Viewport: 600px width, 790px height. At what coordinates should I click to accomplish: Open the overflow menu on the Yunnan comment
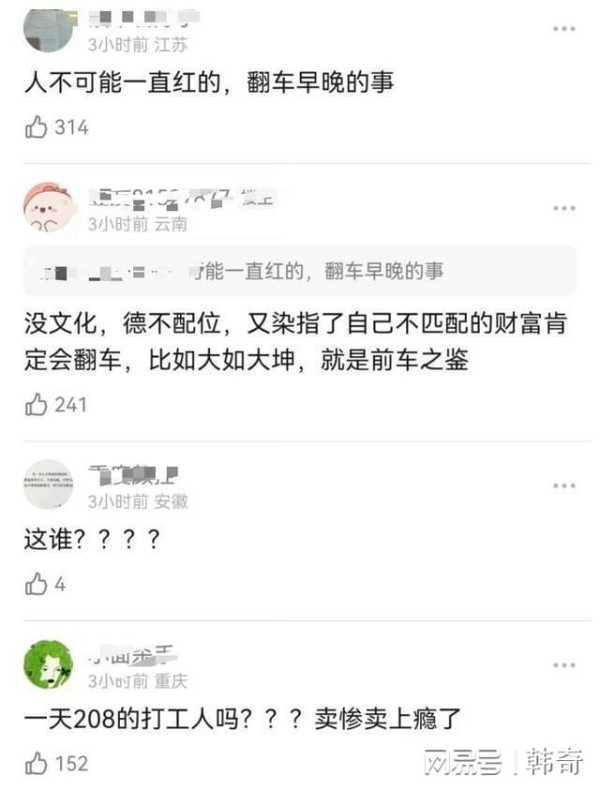click(564, 208)
